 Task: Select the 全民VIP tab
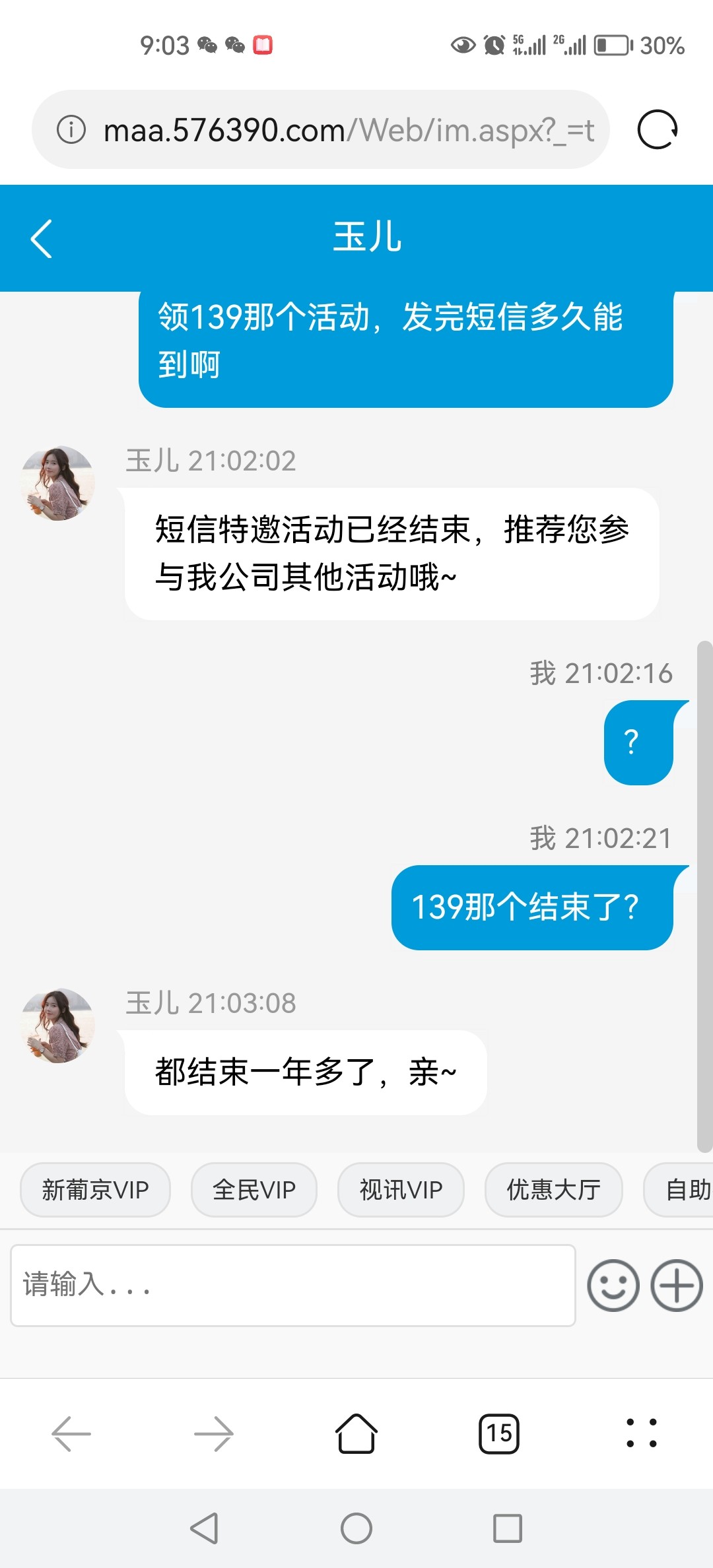tap(254, 1190)
